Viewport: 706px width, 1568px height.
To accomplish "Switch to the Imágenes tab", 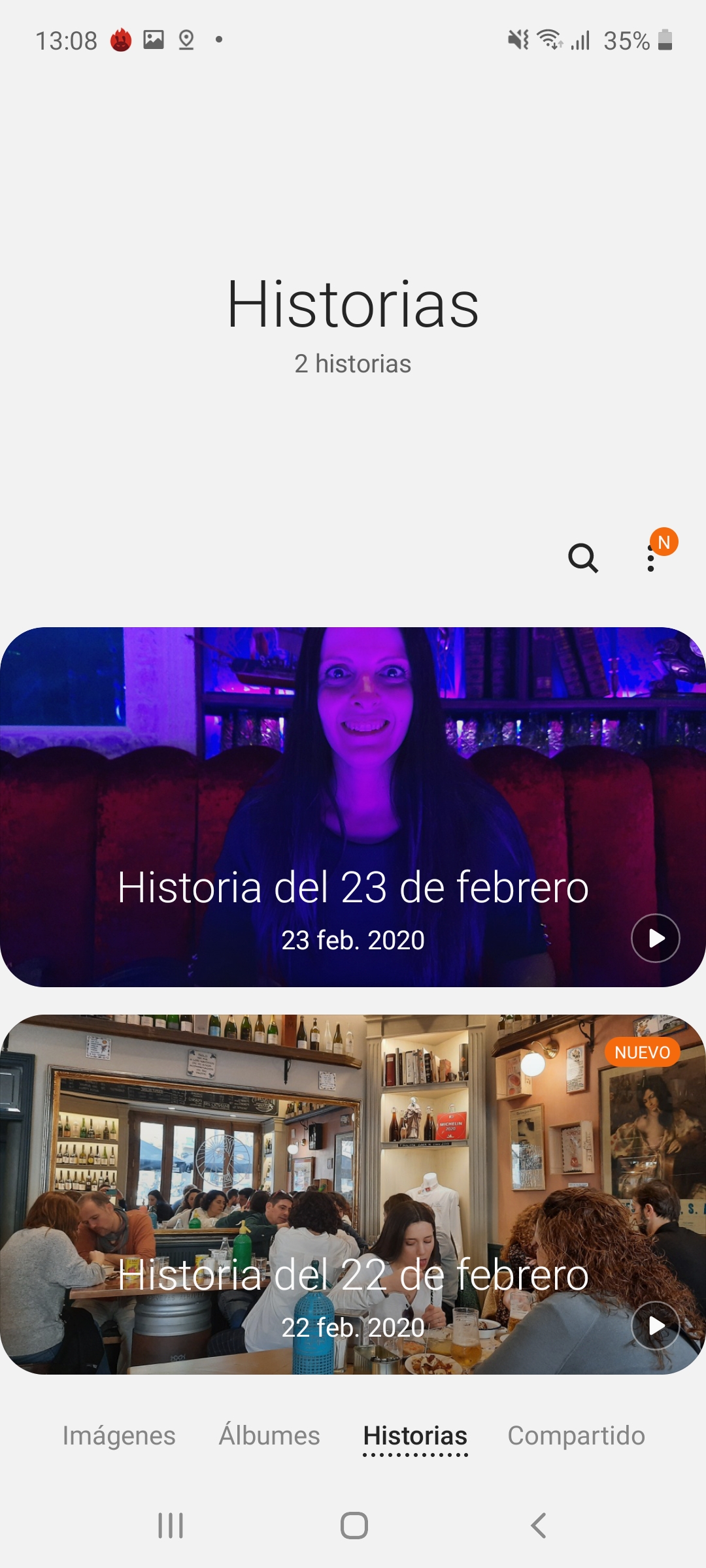I will (x=119, y=1435).
